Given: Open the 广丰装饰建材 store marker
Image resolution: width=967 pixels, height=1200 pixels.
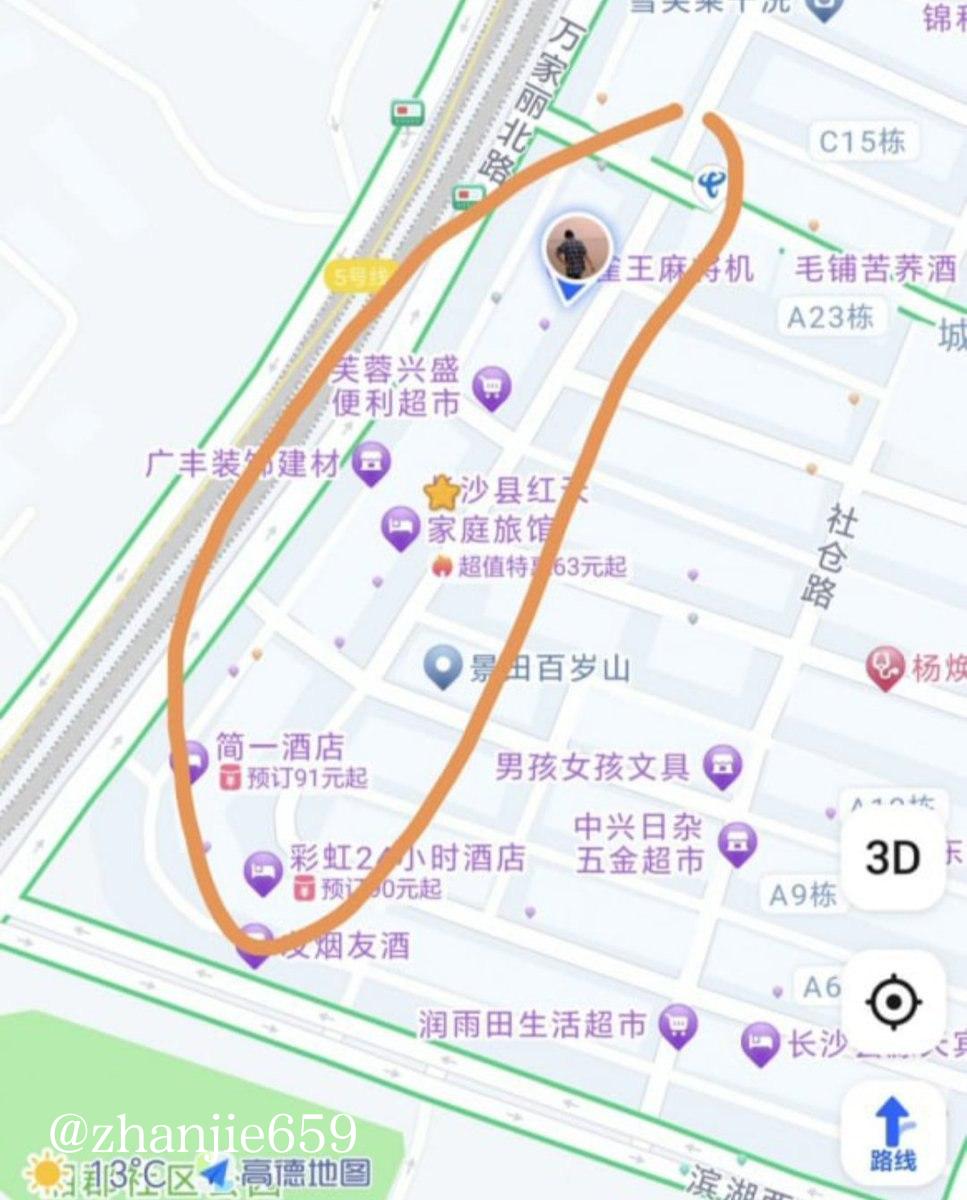Looking at the screenshot, I should pyautogui.click(x=372, y=462).
